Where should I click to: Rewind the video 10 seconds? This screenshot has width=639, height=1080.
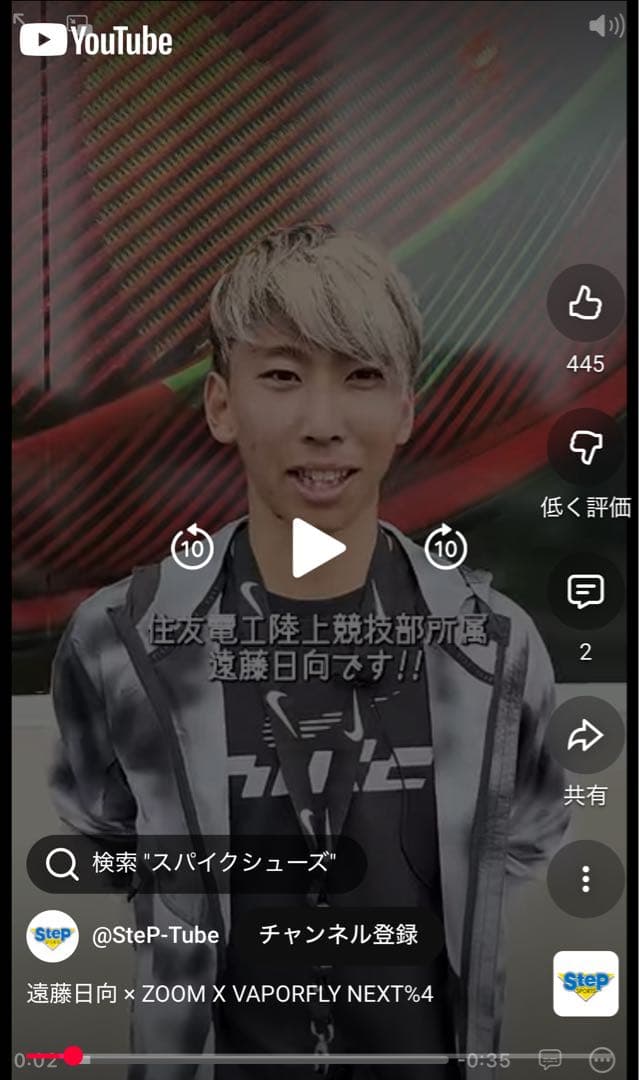pyautogui.click(x=192, y=548)
